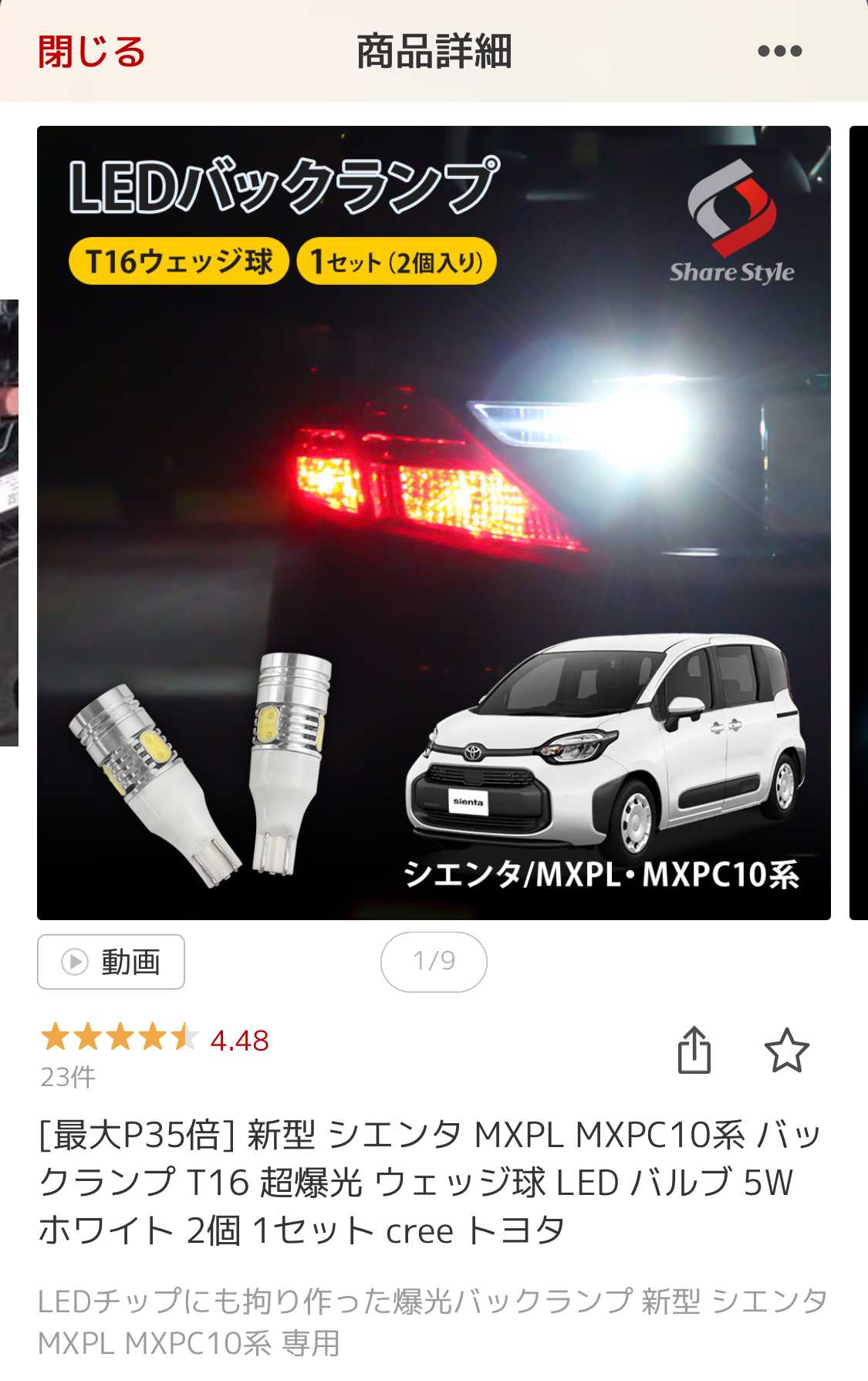Play the product video via 動画 button
This screenshot has height=1381, width=868.
(x=111, y=962)
